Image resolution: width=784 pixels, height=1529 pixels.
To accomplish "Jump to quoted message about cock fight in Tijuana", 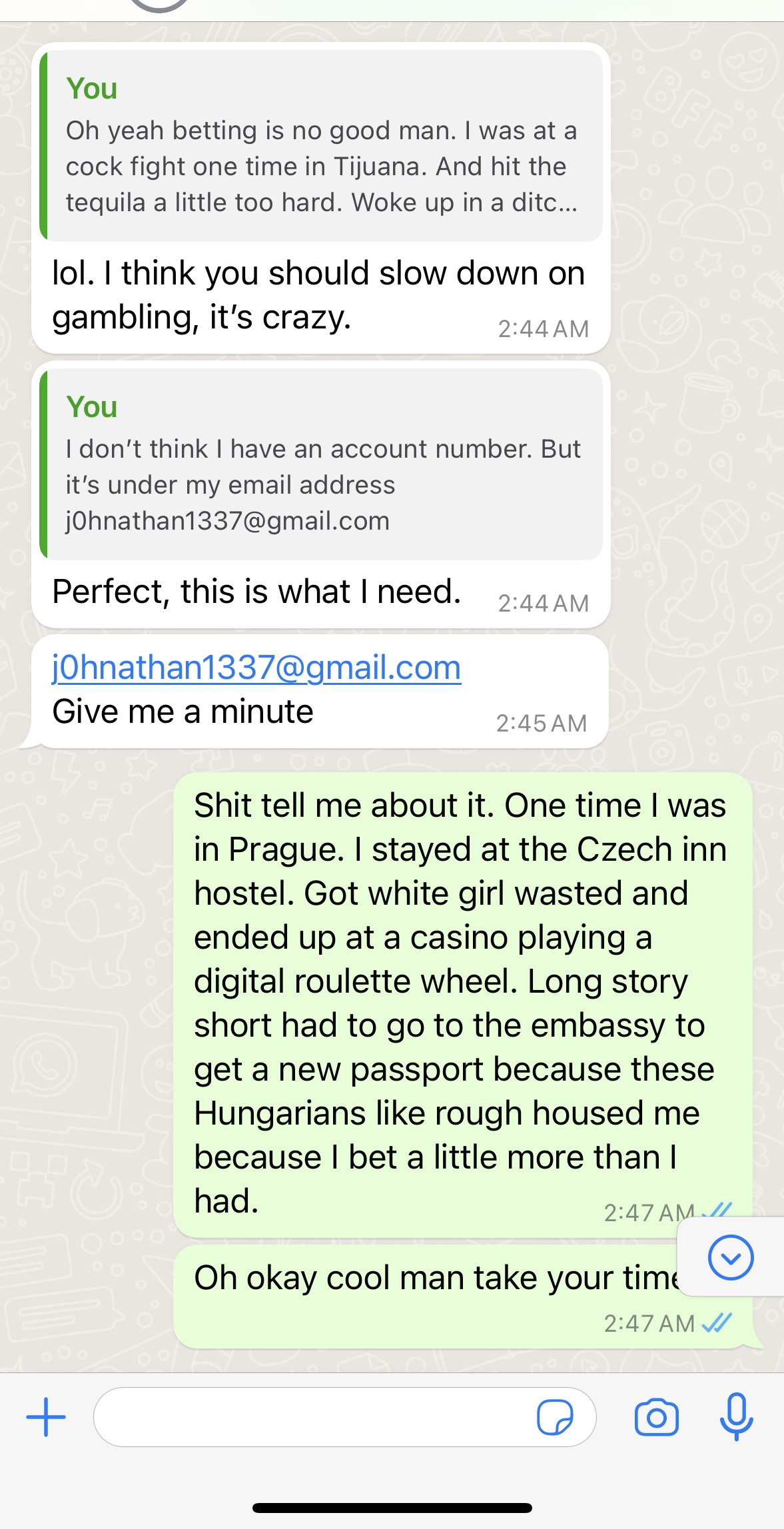I will coord(321,145).
